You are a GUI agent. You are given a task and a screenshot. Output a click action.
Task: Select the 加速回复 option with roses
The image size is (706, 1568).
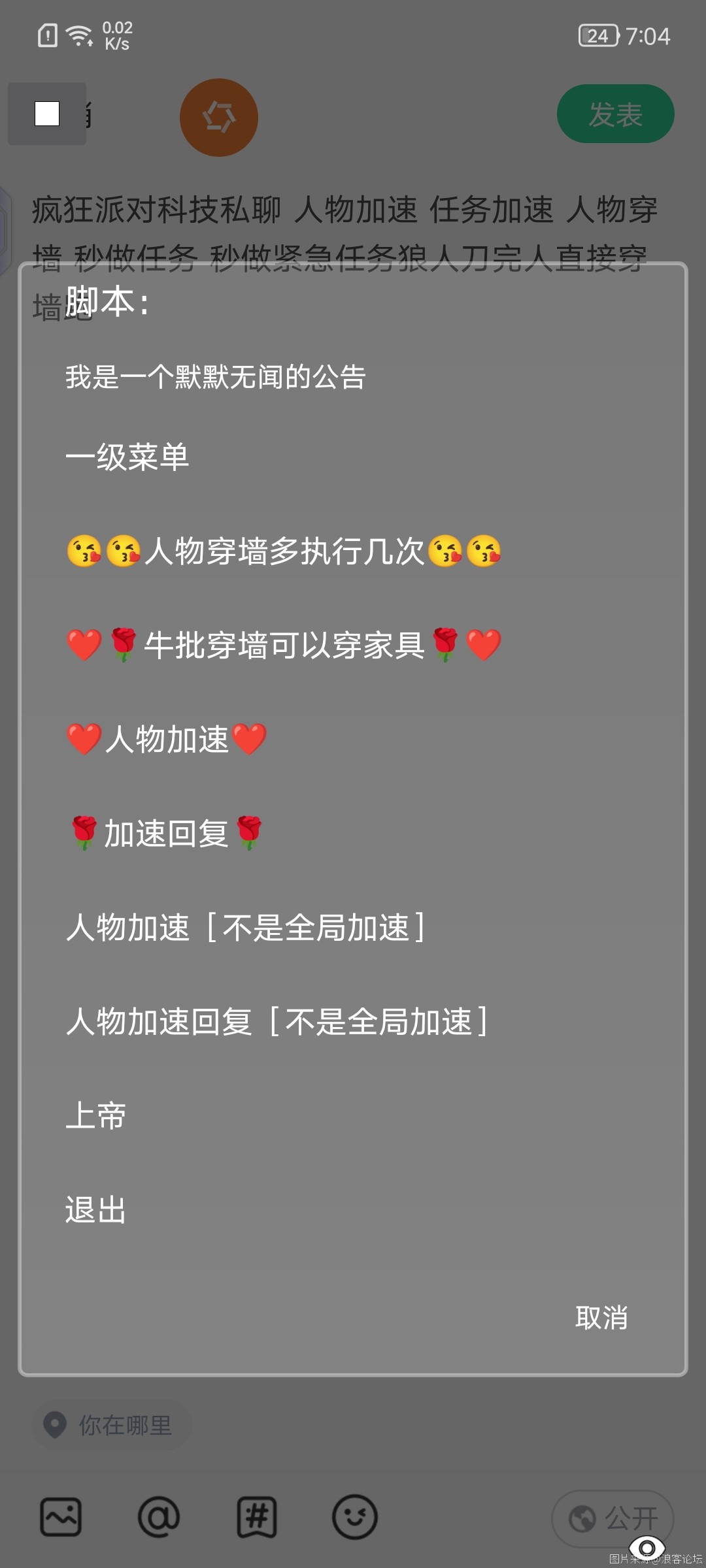coord(167,833)
